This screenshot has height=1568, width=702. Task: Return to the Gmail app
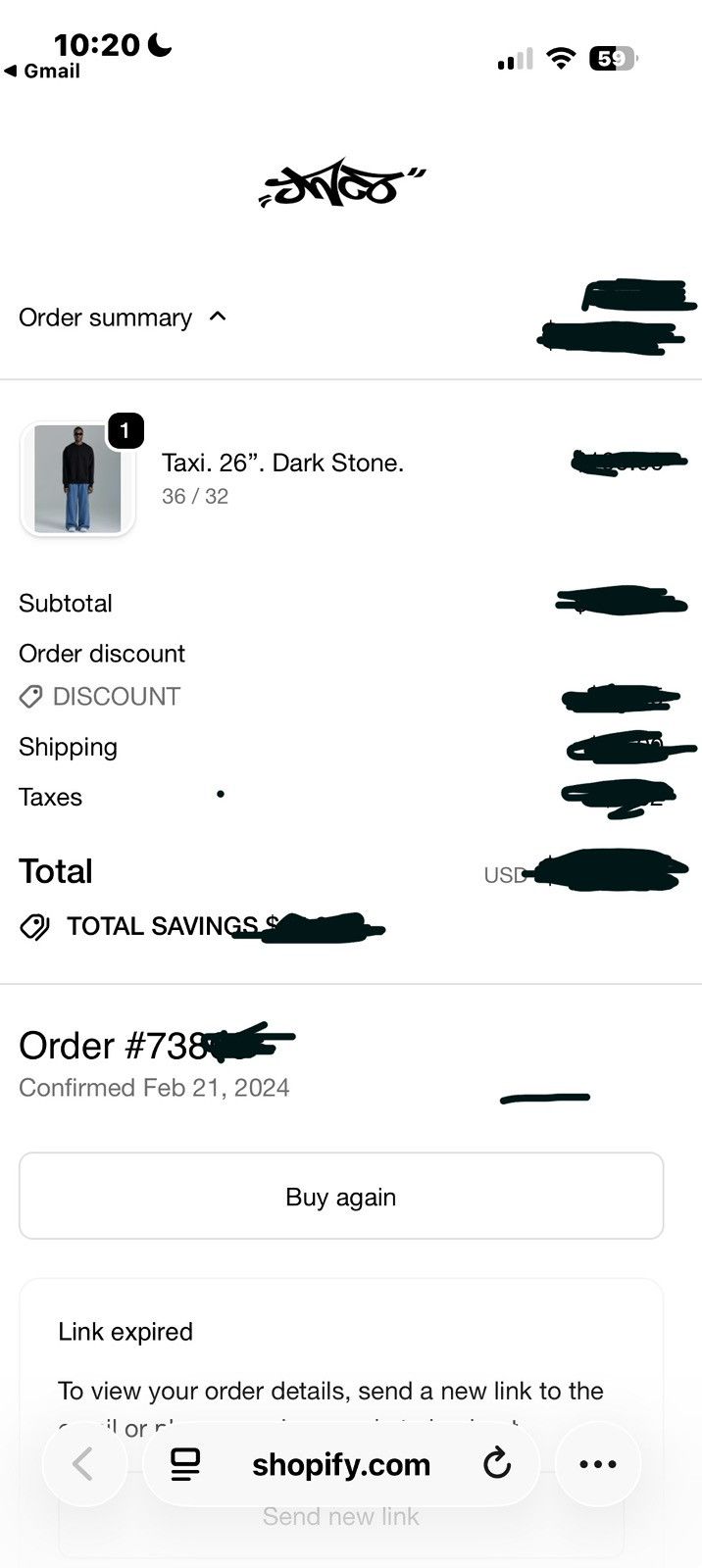click(42, 72)
